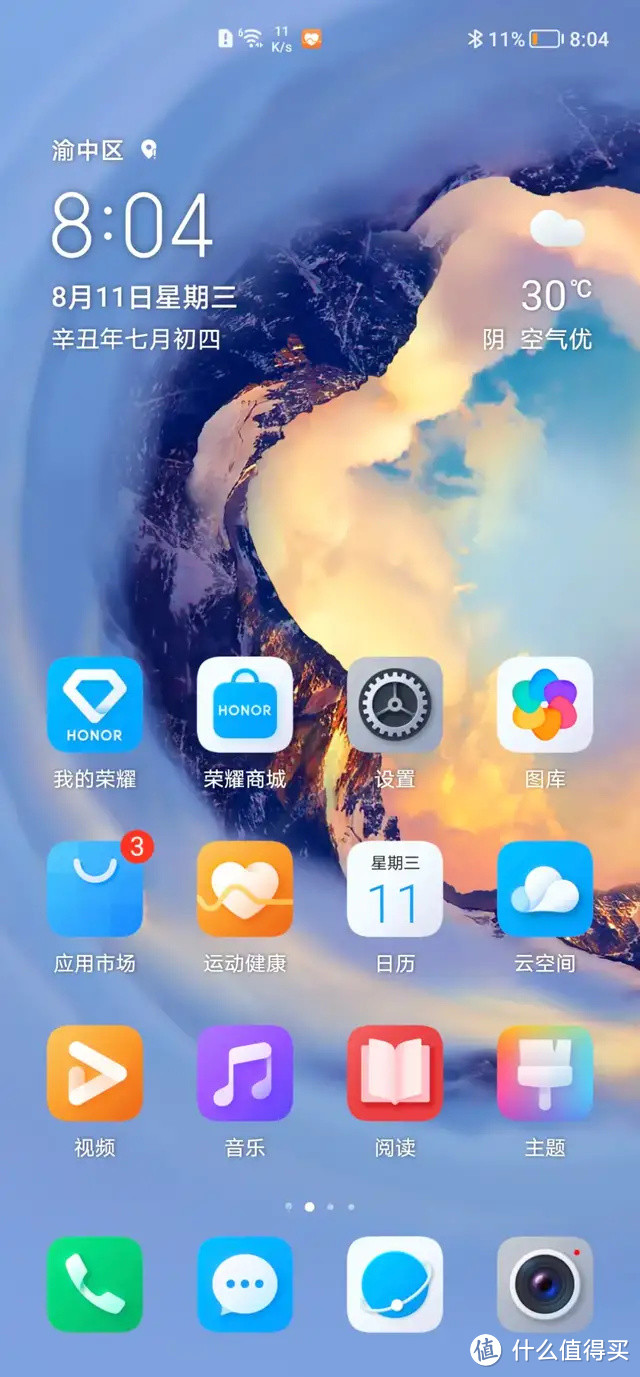
Task: Open the 主题 themes app
Action: [545, 1072]
